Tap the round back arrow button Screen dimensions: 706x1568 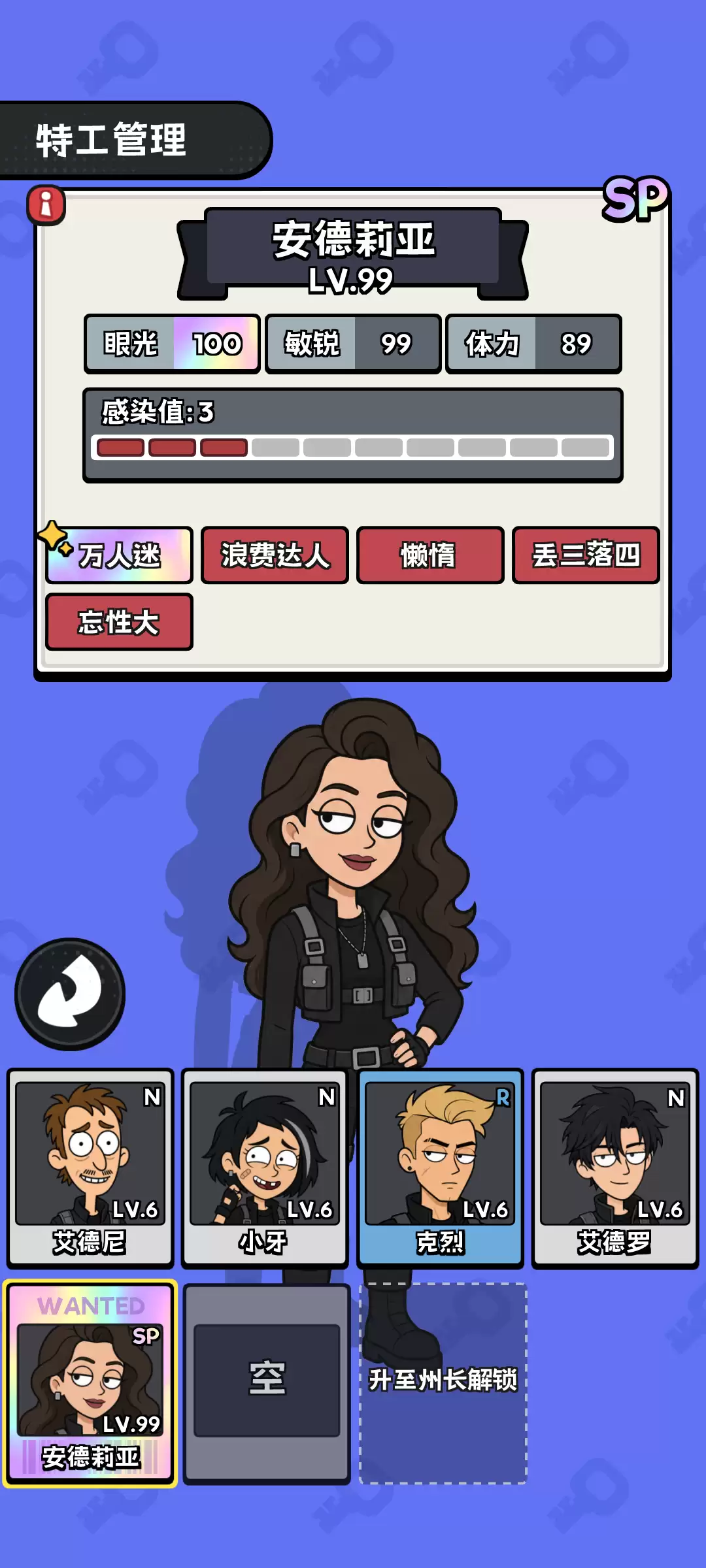point(70,994)
